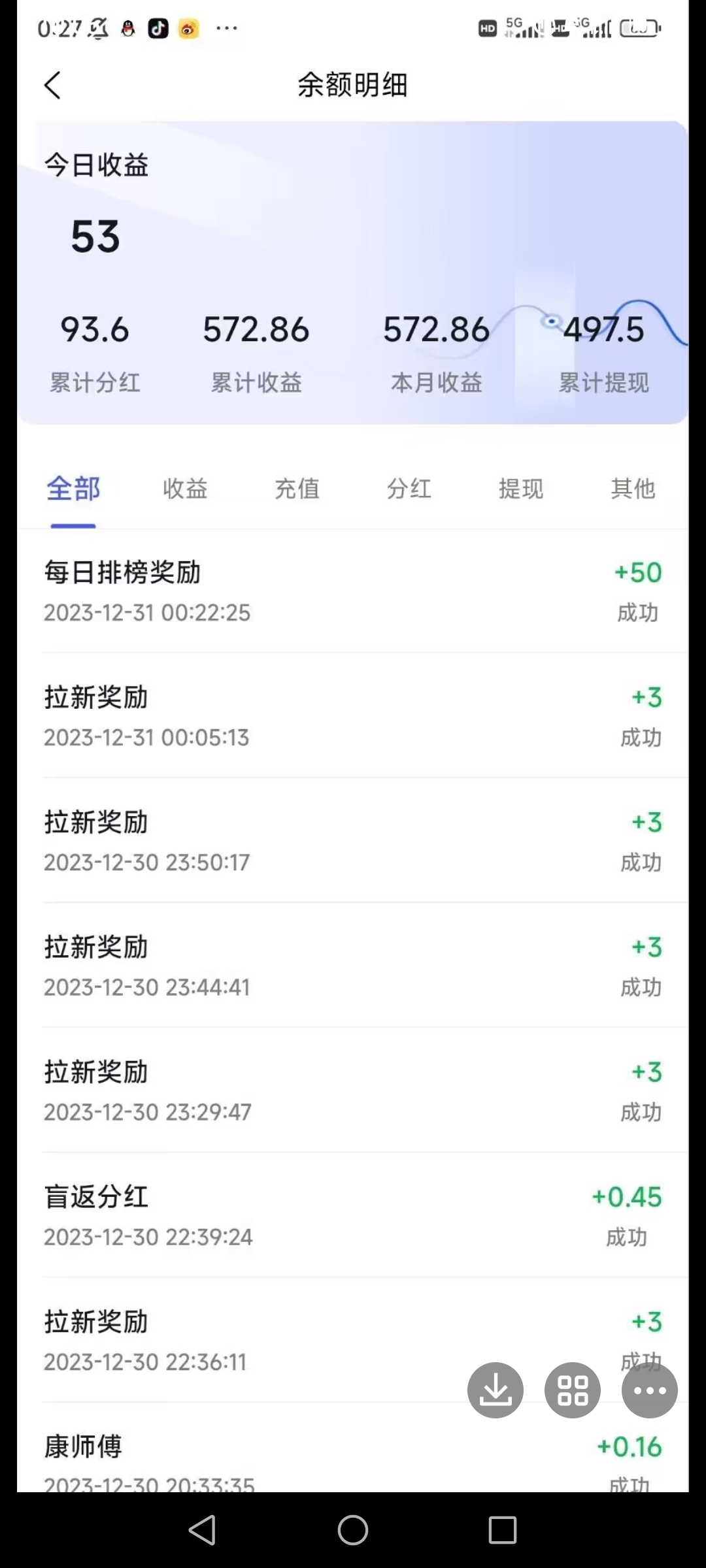
Task: Switch to the 提现 tab
Action: click(x=521, y=489)
